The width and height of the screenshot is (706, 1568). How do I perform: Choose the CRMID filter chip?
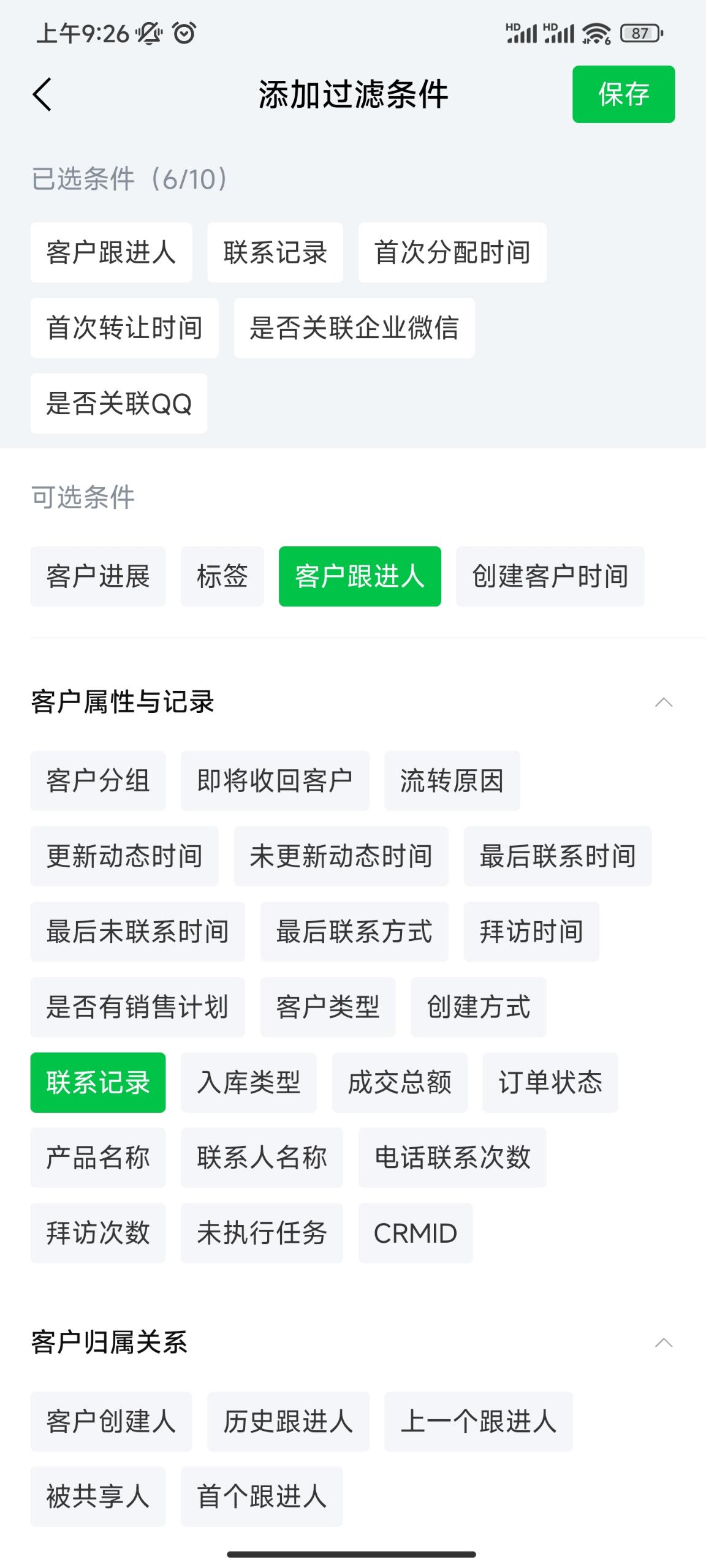pyautogui.click(x=416, y=1233)
